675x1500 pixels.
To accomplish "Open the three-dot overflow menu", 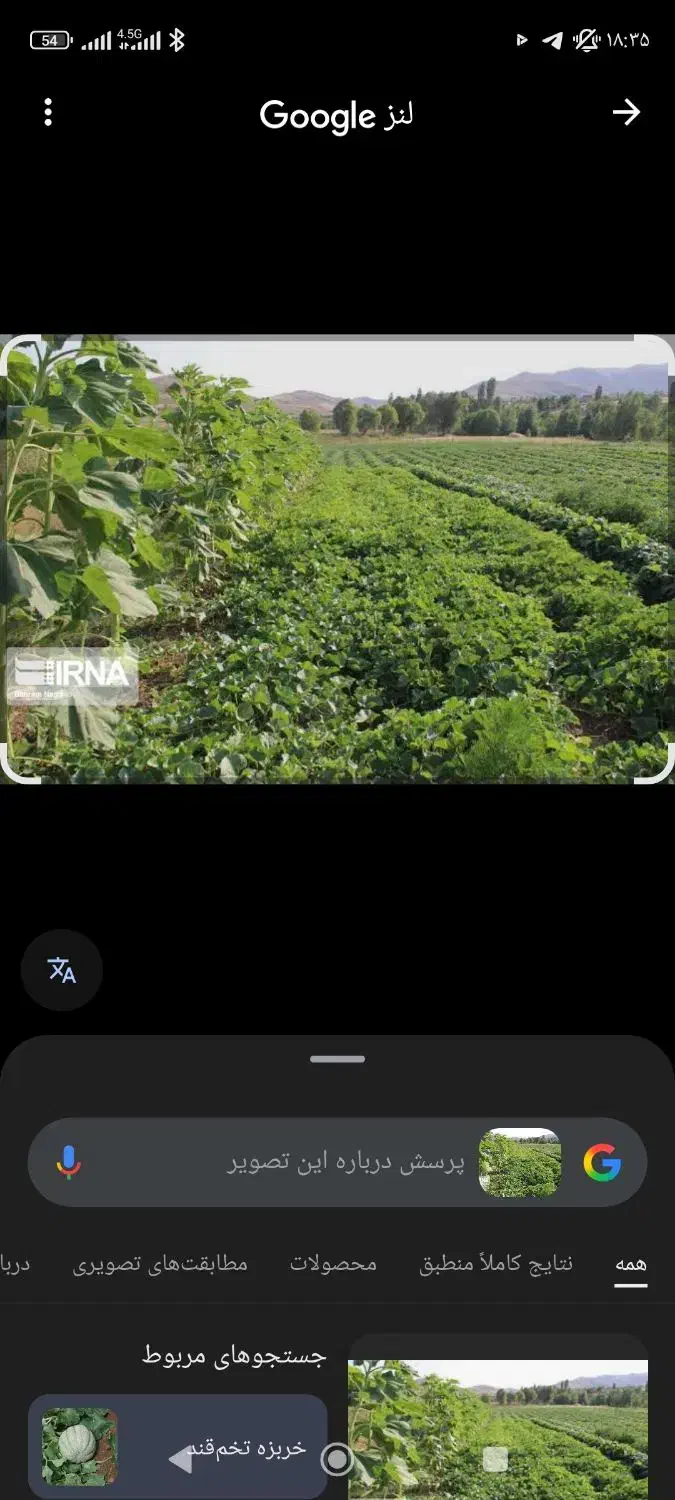I will point(48,112).
